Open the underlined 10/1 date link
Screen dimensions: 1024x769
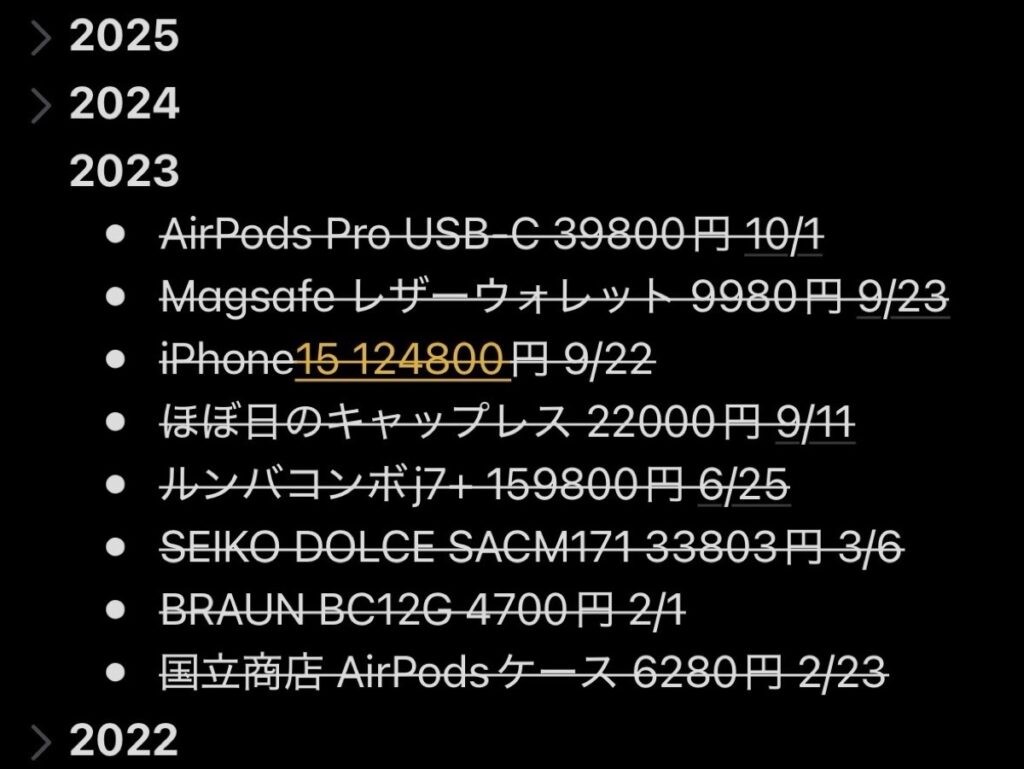click(x=784, y=235)
